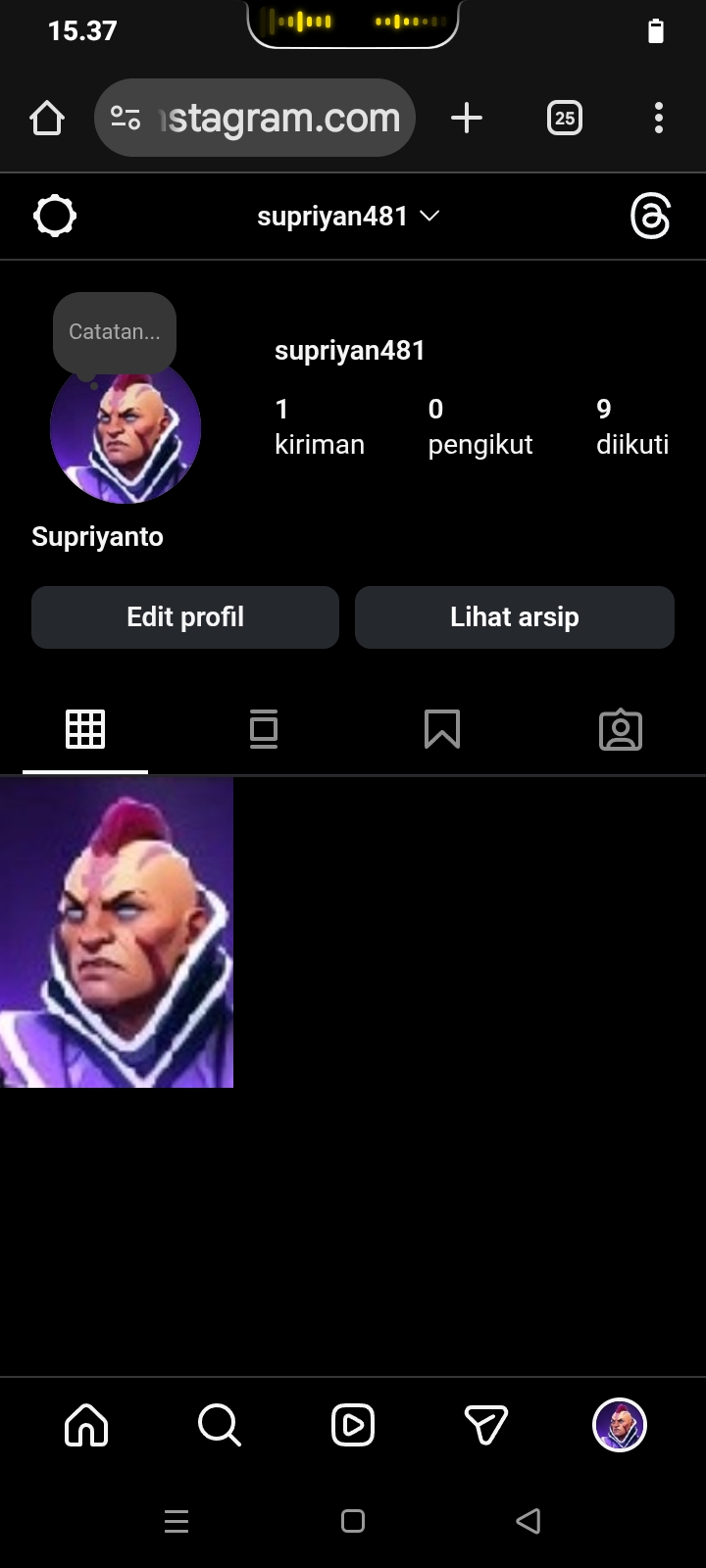View the 25 open browser tabs

pyautogui.click(x=564, y=119)
